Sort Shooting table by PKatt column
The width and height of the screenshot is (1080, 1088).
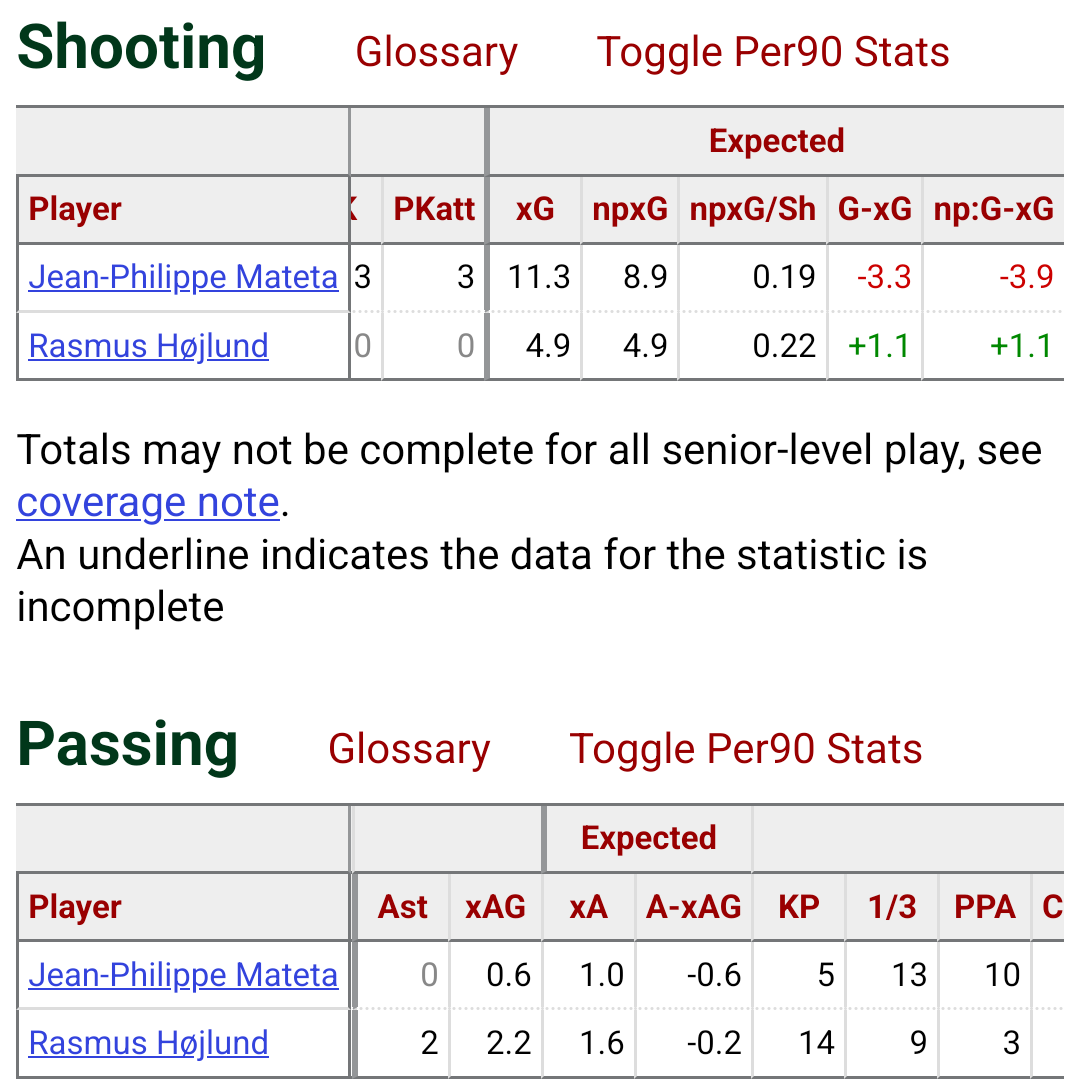tap(434, 209)
